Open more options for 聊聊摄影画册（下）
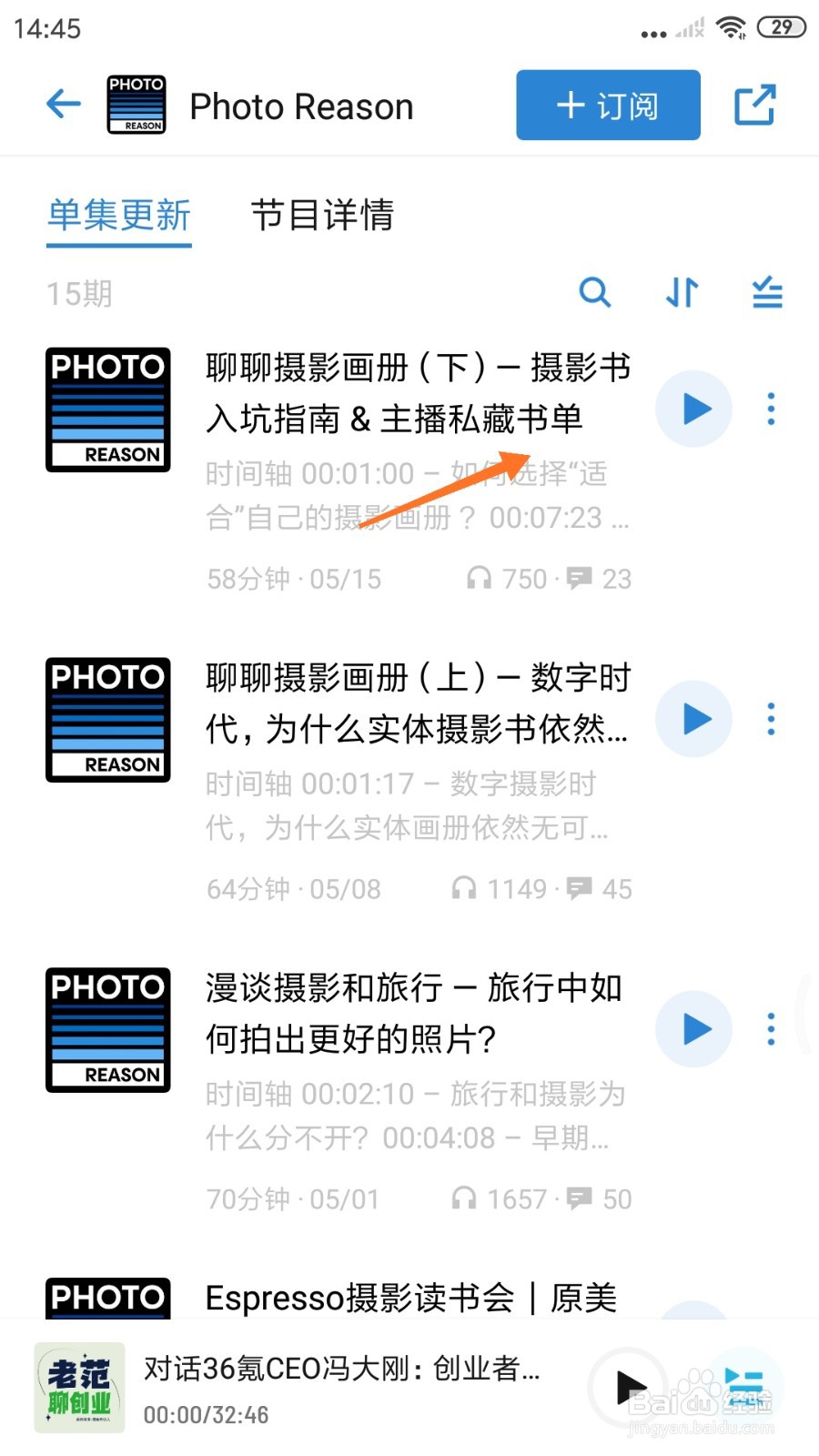 point(770,409)
